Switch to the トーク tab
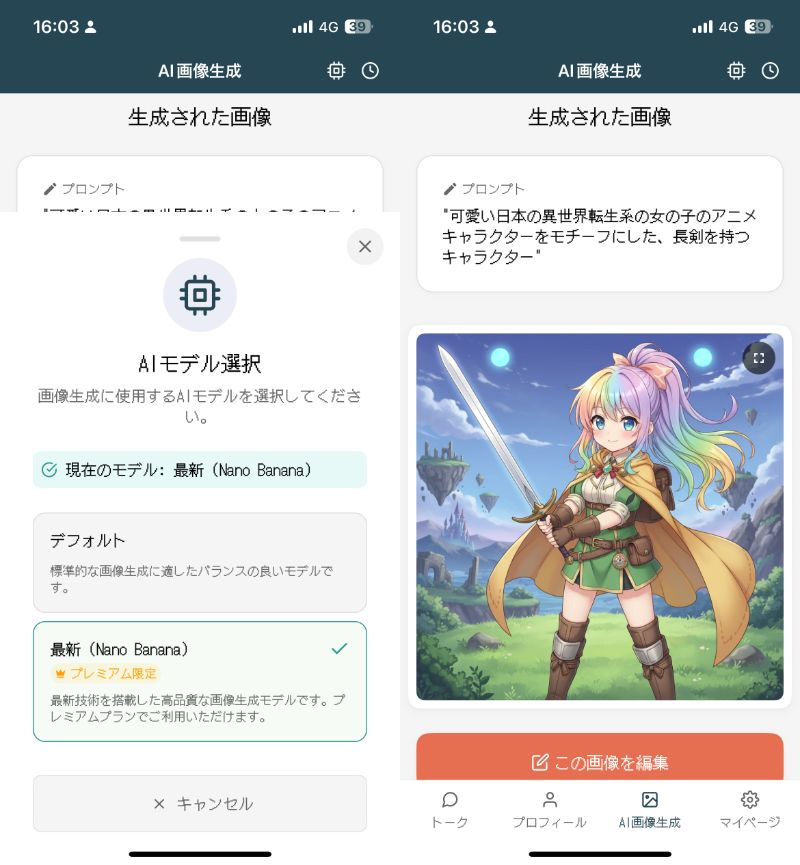800x865 pixels. tap(450, 810)
